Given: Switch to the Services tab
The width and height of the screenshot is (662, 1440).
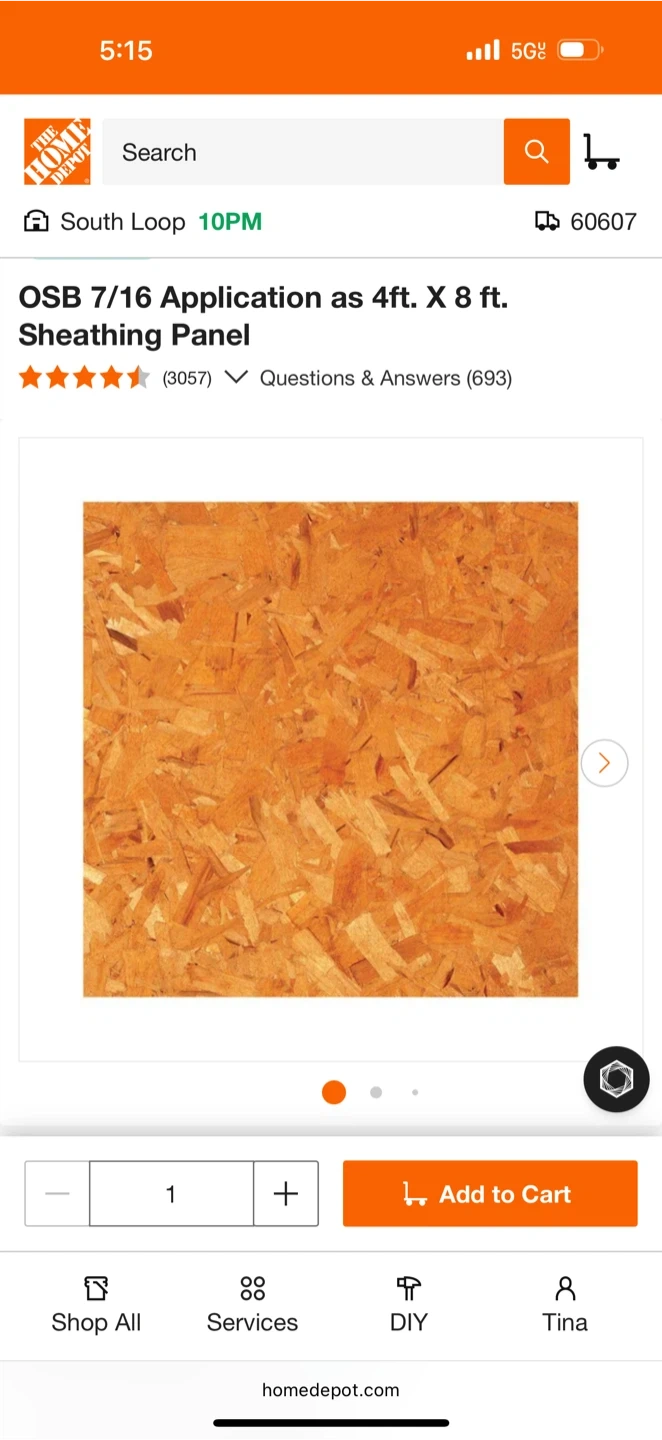Looking at the screenshot, I should click(x=252, y=1305).
